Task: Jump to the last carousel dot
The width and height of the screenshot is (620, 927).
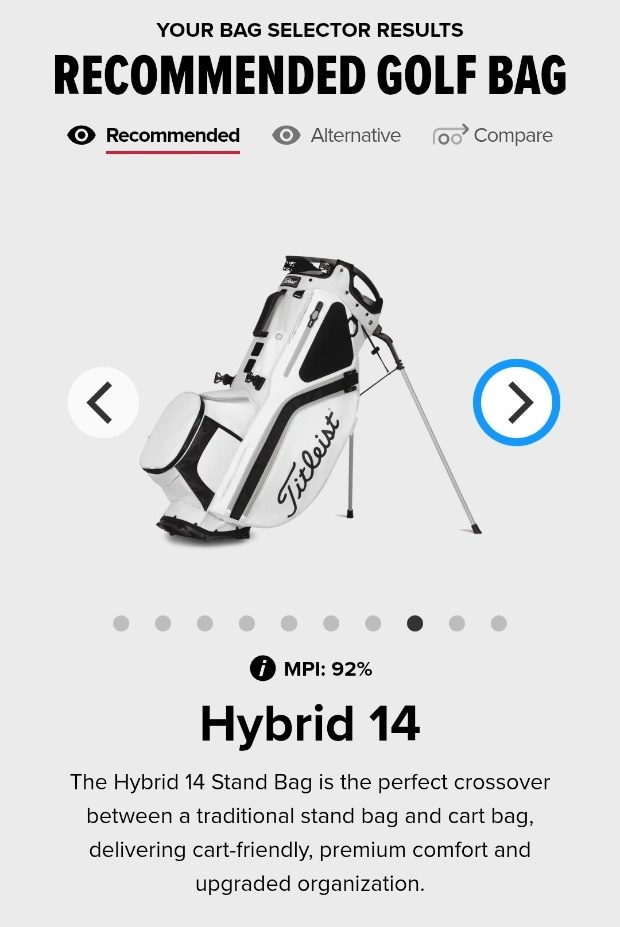Action: point(499,623)
